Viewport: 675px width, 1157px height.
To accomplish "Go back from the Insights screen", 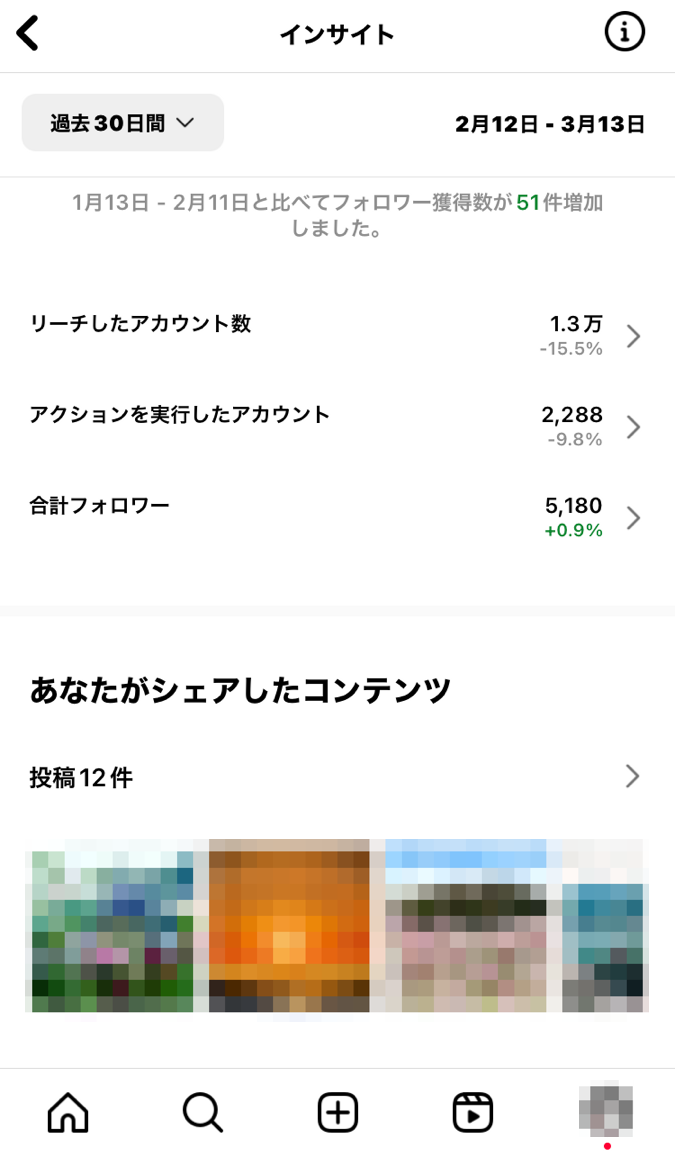I will [x=28, y=34].
